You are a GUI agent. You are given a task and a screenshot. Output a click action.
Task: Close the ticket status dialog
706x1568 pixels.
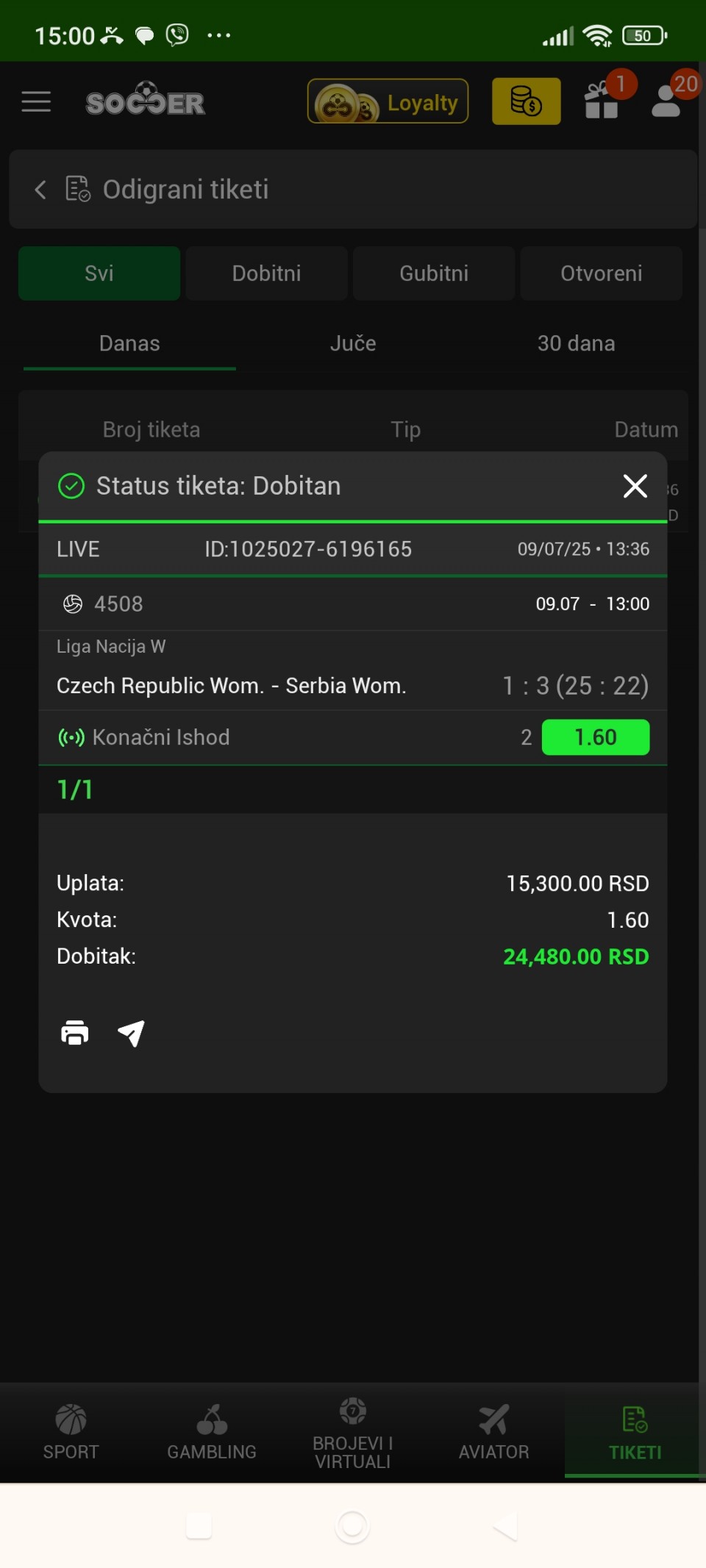click(635, 486)
